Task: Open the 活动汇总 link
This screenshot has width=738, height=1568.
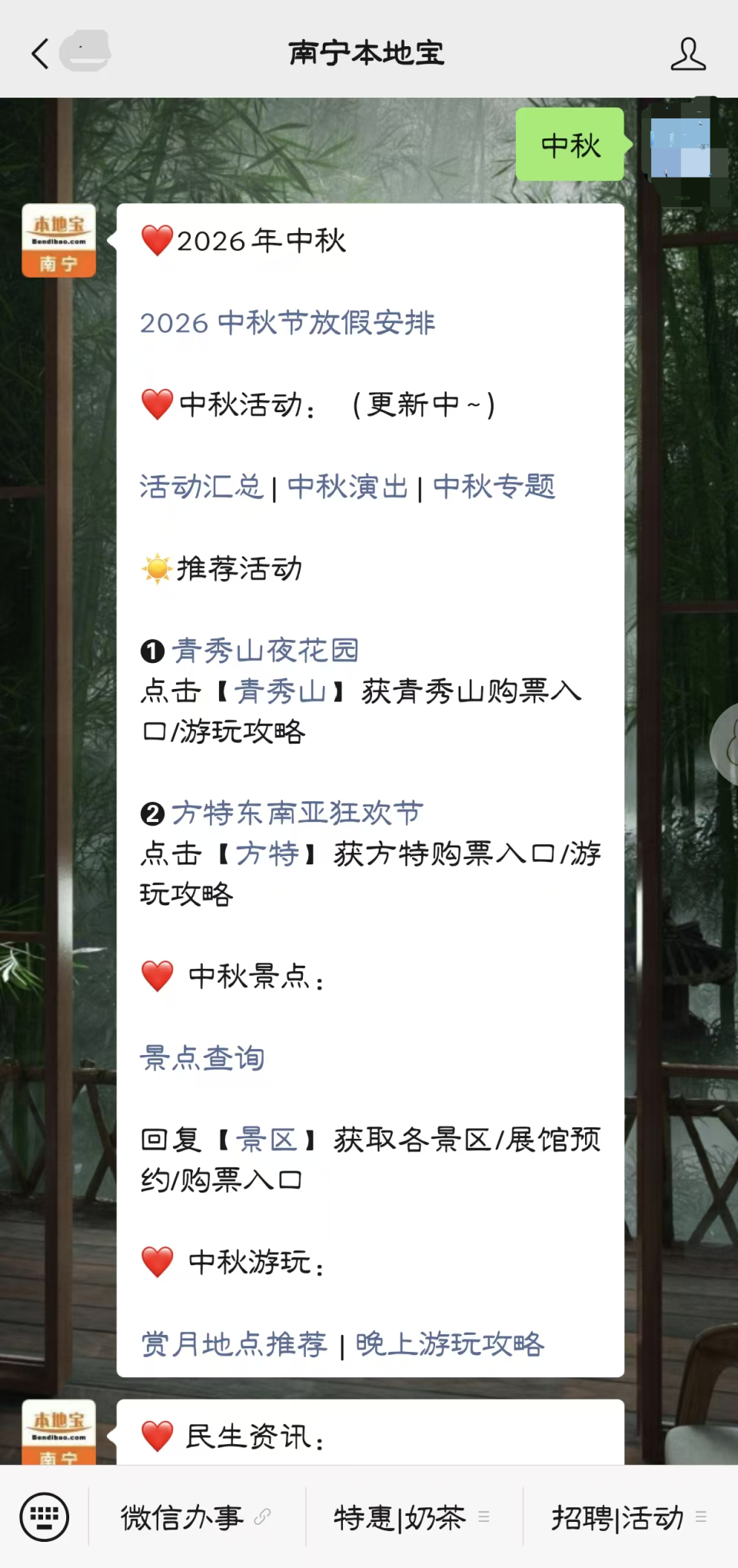Action: [x=201, y=487]
